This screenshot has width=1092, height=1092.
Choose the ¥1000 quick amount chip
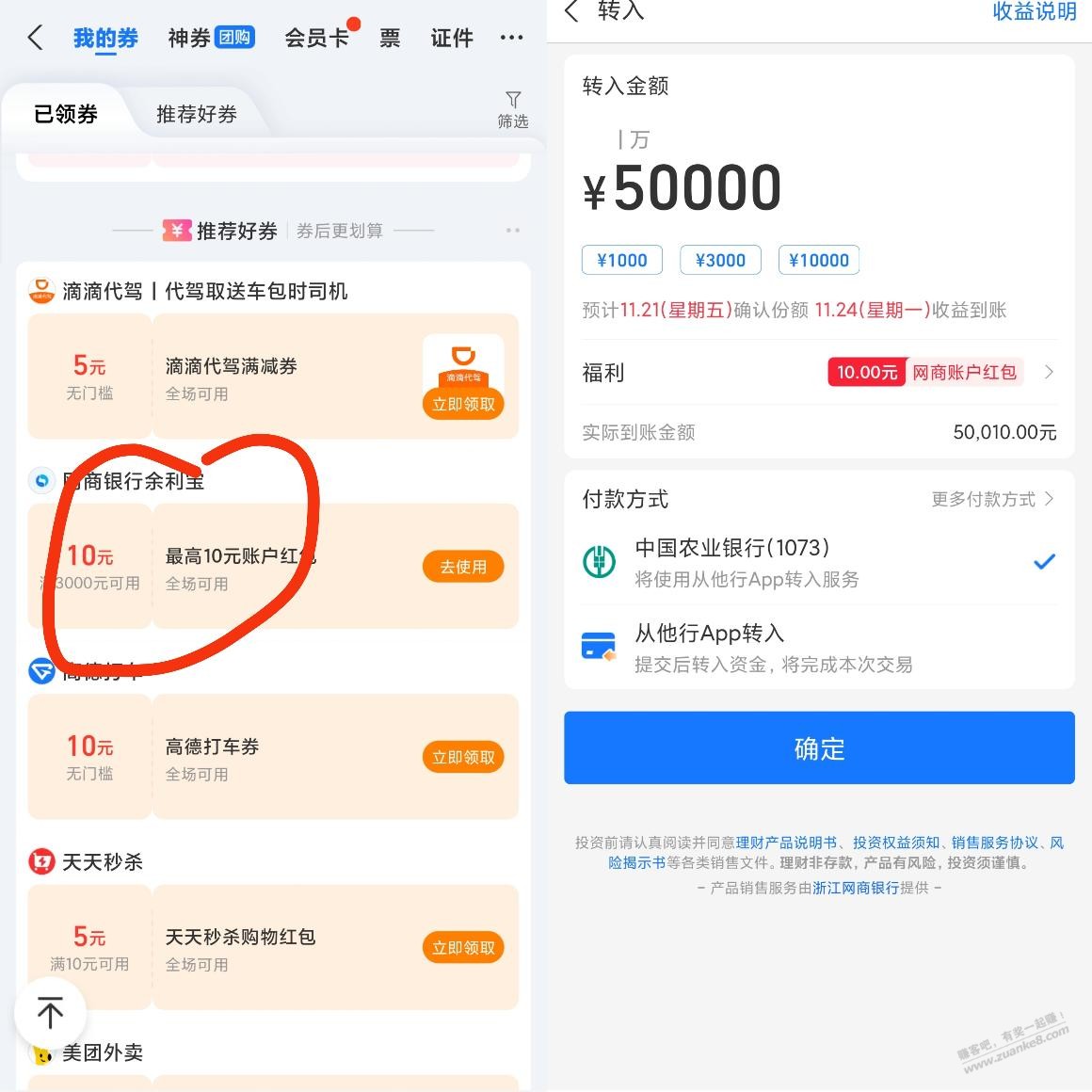[x=621, y=260]
